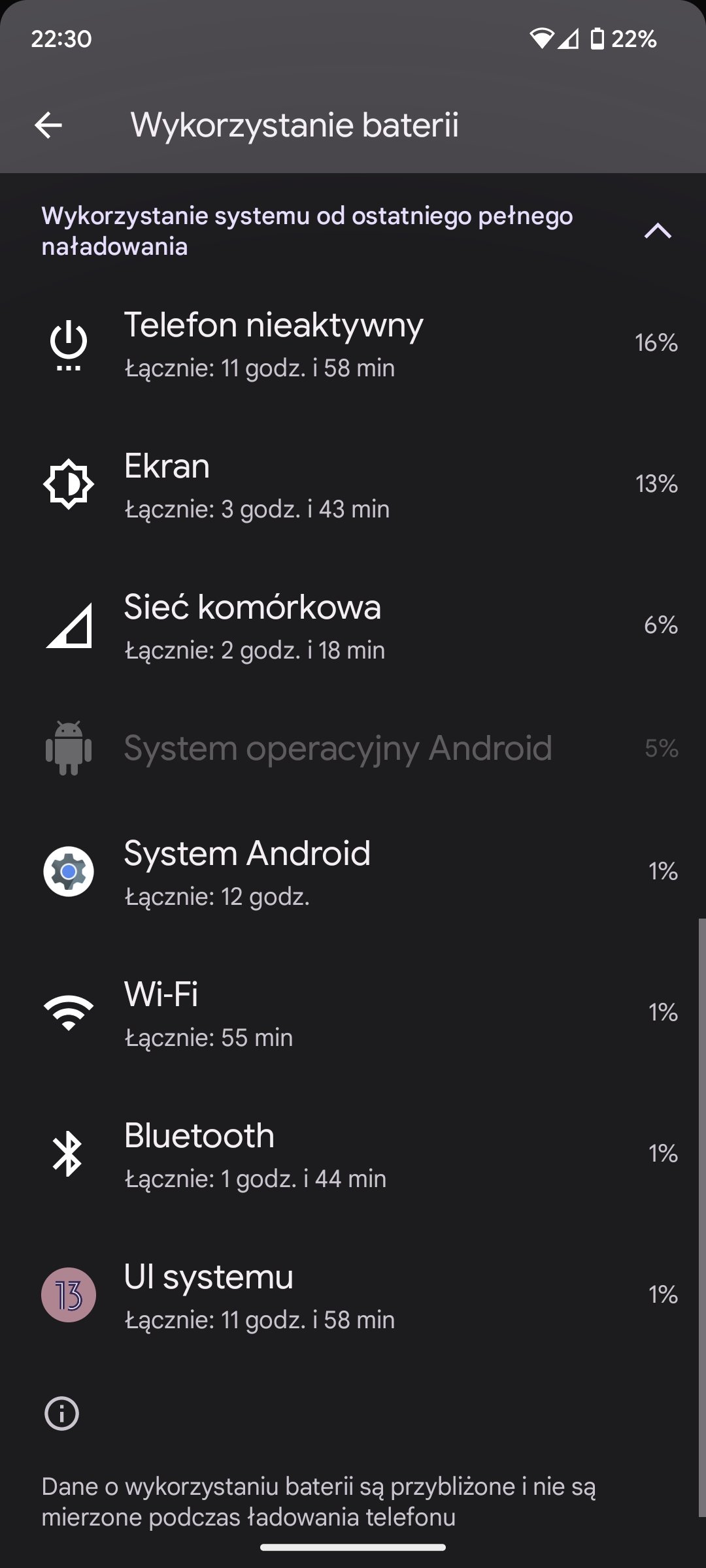The height and width of the screenshot is (1568, 706).
Task: Open the Ekran usage row
Action: click(353, 484)
